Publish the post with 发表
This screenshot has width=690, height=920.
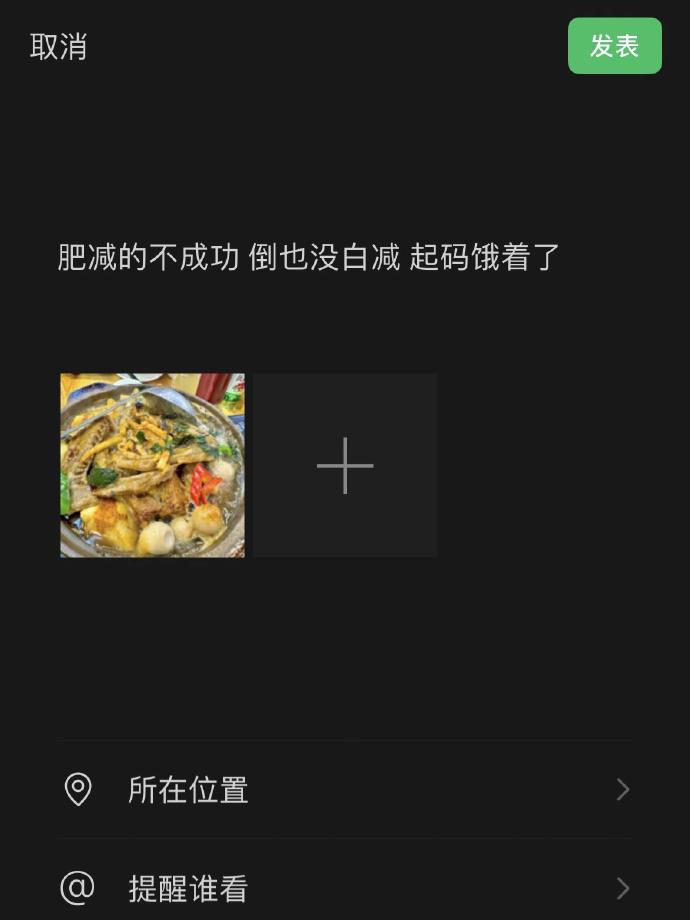click(614, 46)
